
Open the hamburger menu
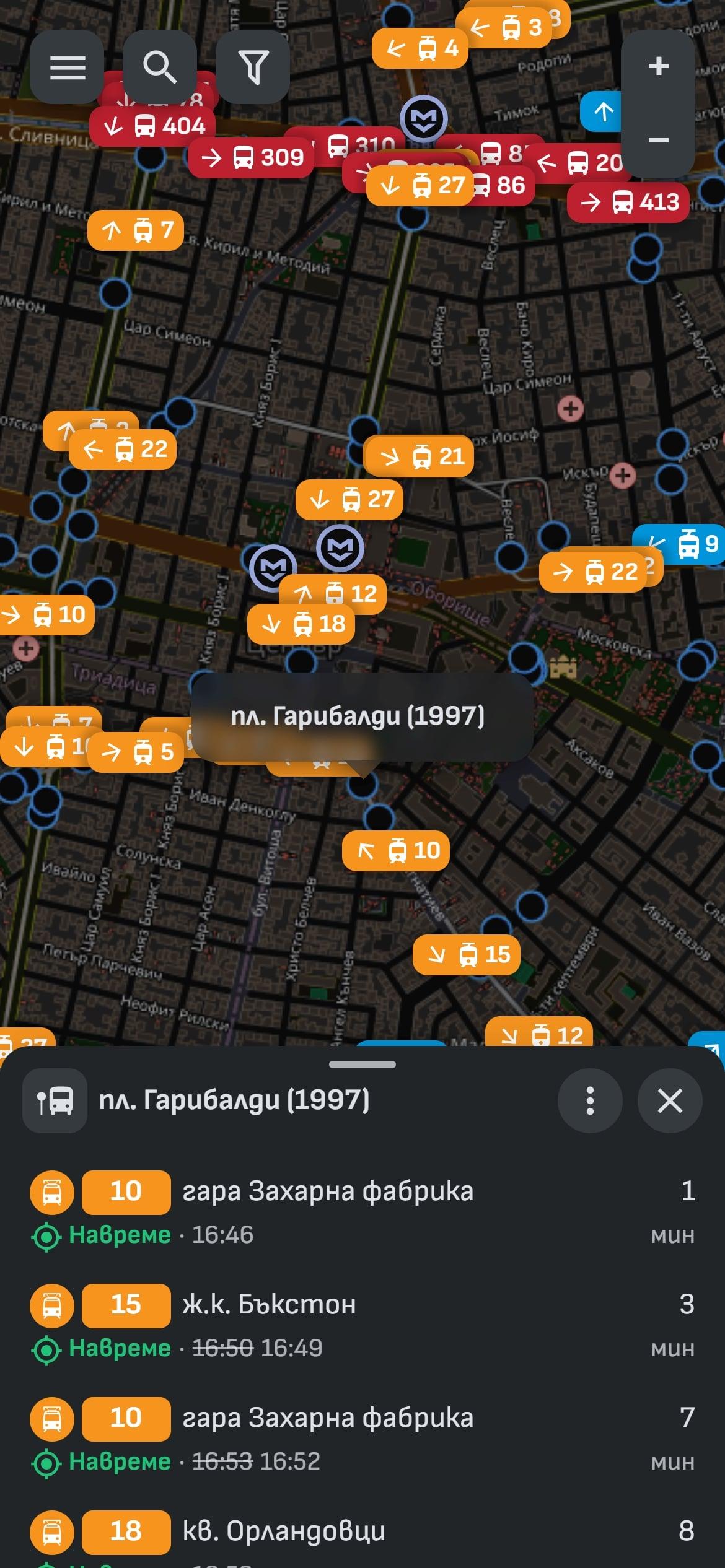[x=67, y=67]
